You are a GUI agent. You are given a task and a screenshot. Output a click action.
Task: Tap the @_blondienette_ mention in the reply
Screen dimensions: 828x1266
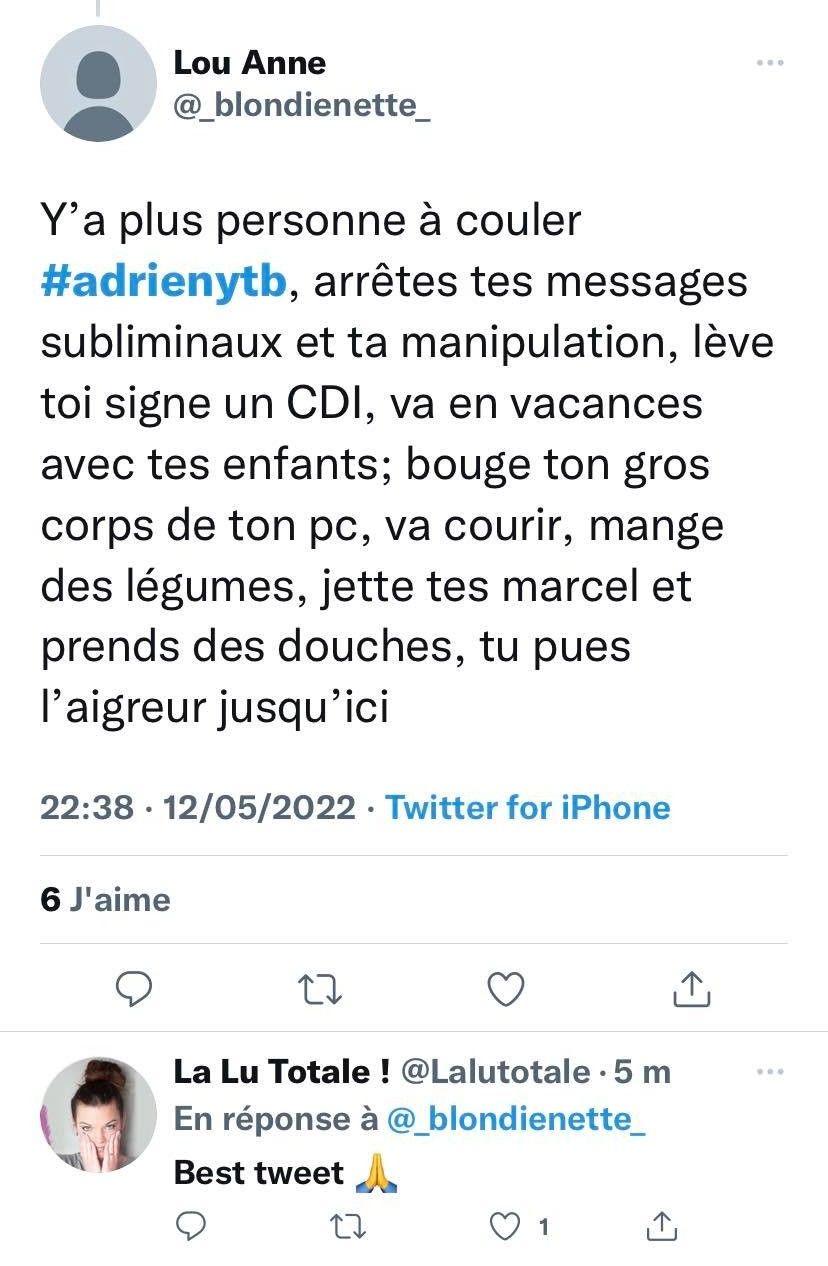coord(516,1119)
